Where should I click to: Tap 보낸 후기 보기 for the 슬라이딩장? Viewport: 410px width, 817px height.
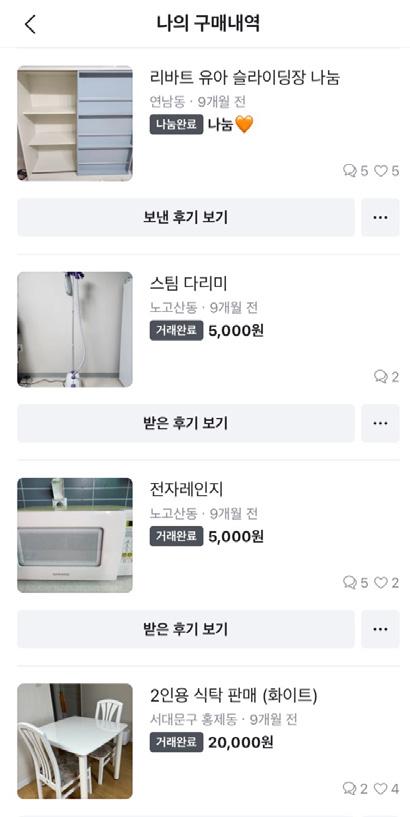[x=186, y=217]
